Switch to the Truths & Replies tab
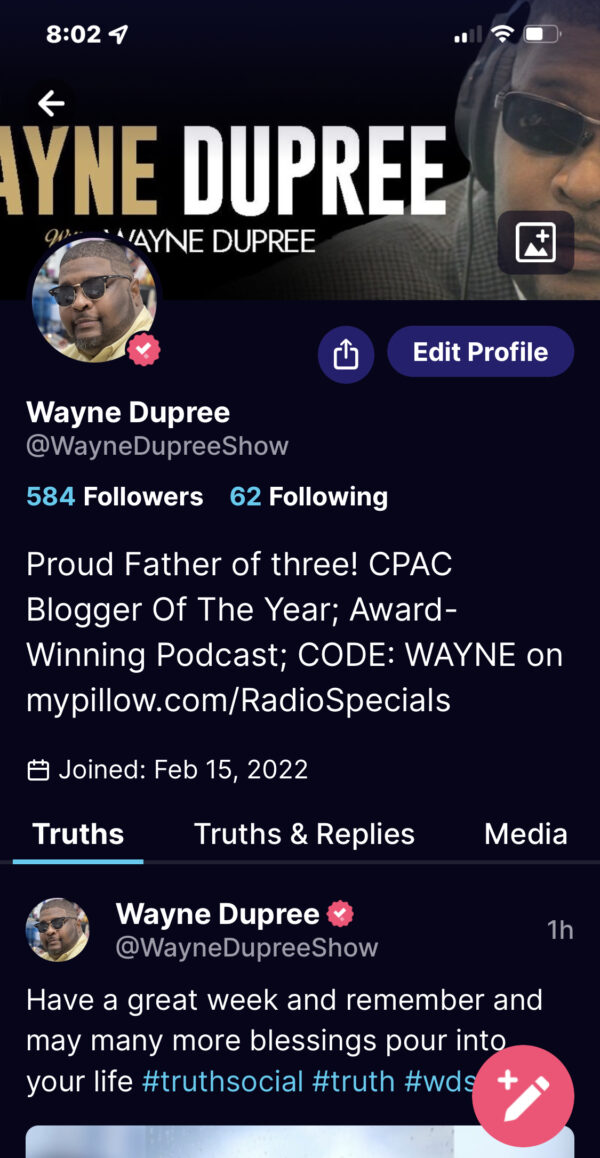Image resolution: width=600 pixels, height=1158 pixels. [x=304, y=834]
